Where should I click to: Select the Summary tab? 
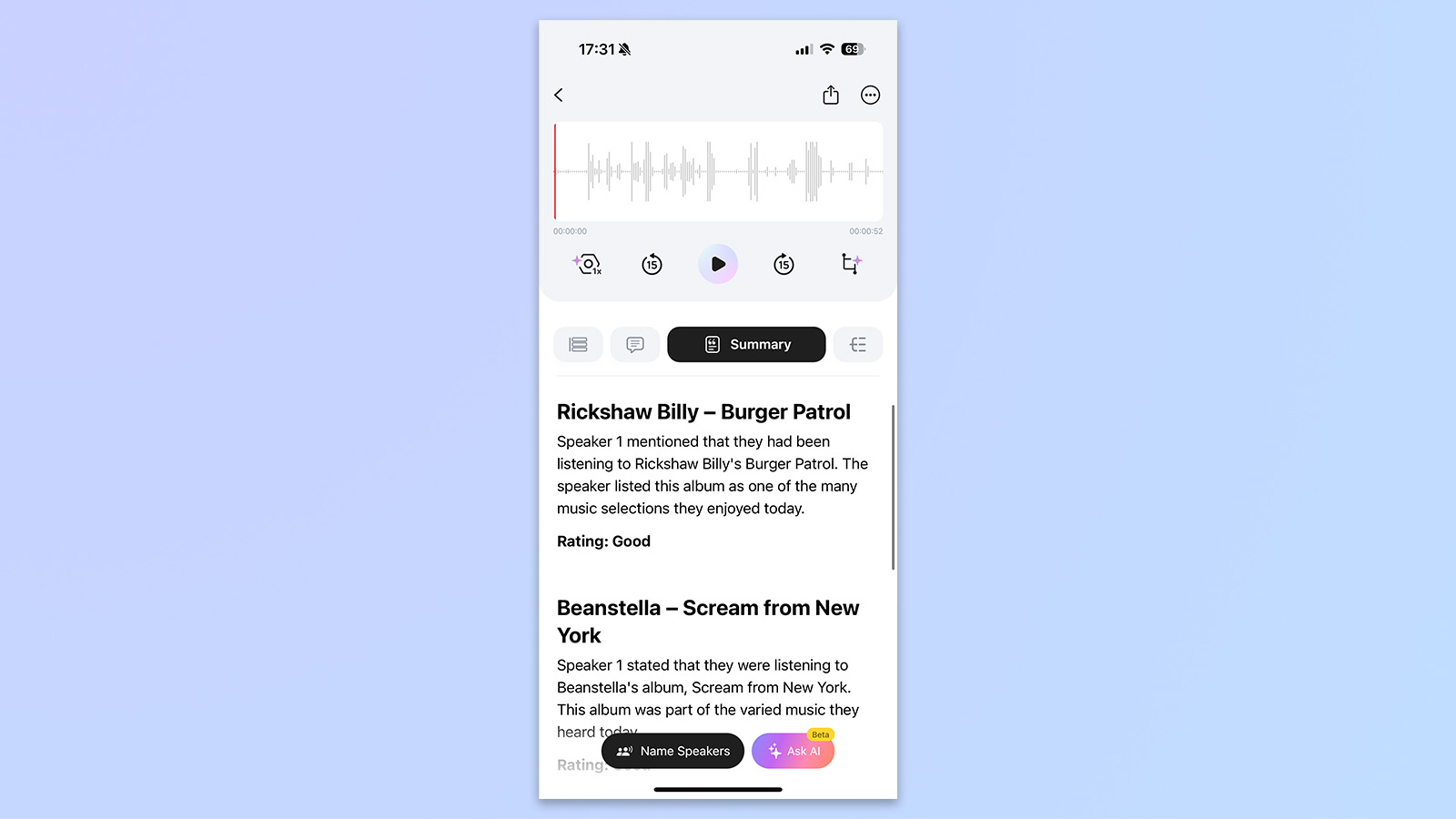pos(746,344)
